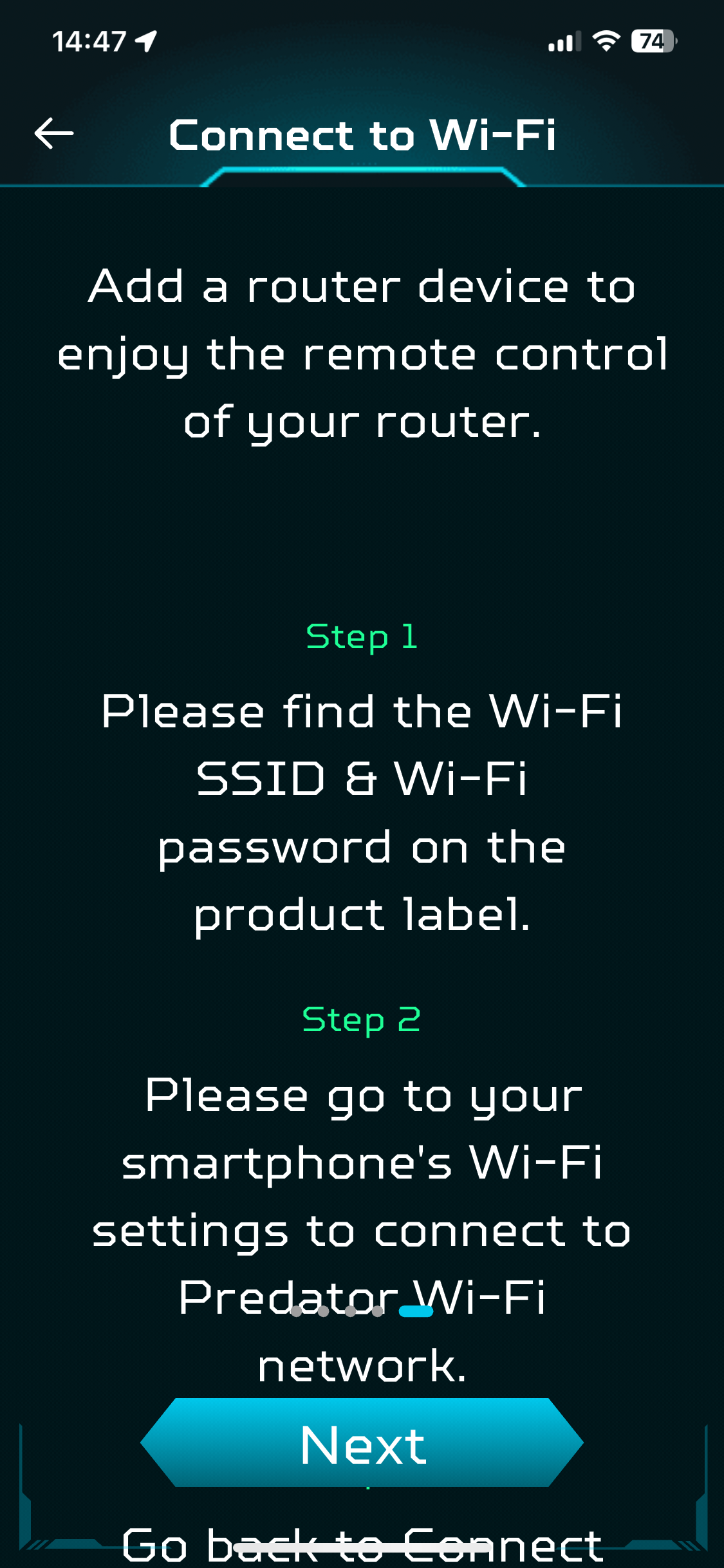724x1568 pixels.
Task: Tap the Next button
Action: (x=362, y=1443)
